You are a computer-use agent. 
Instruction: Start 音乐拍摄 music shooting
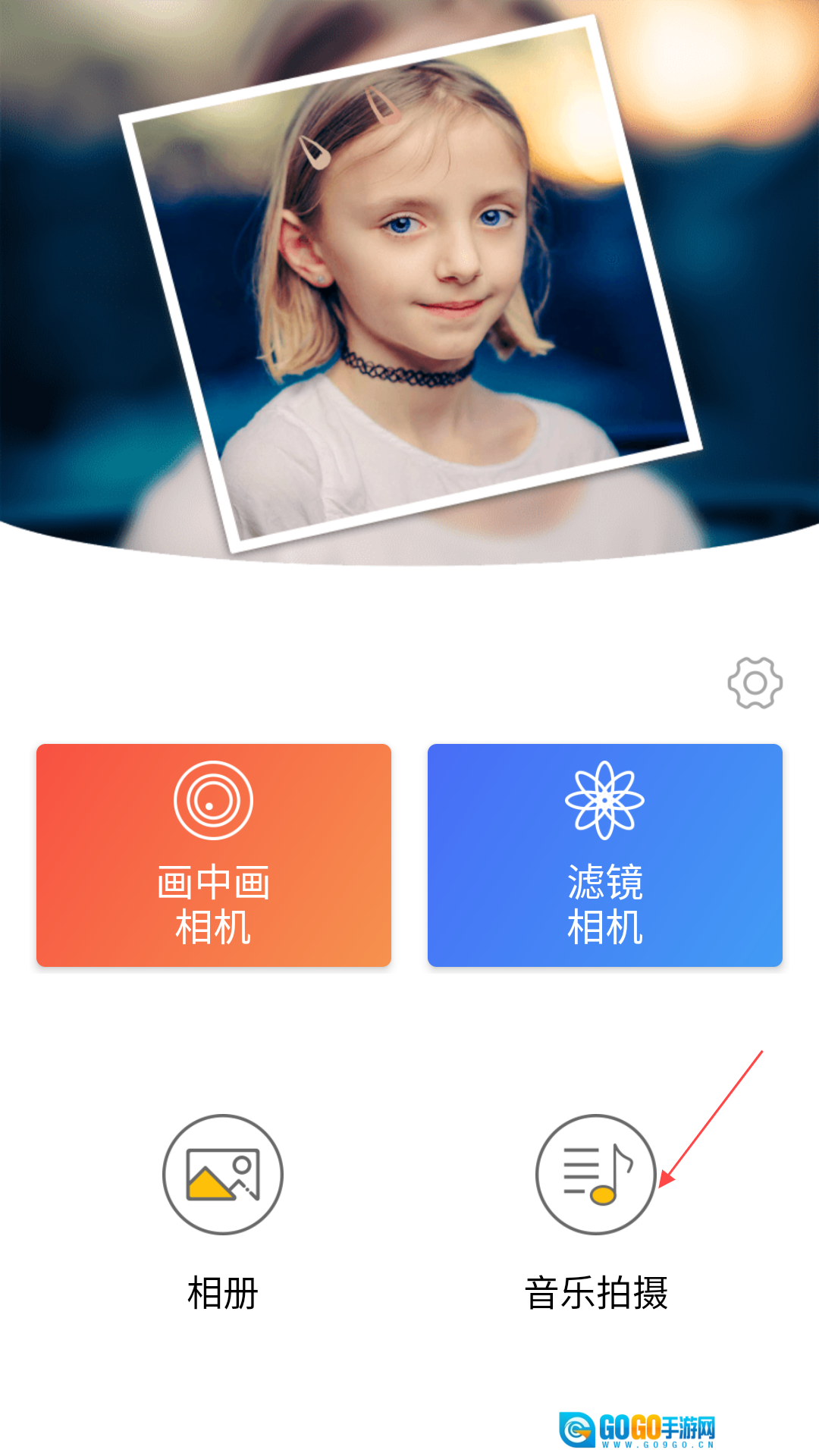click(x=595, y=1174)
